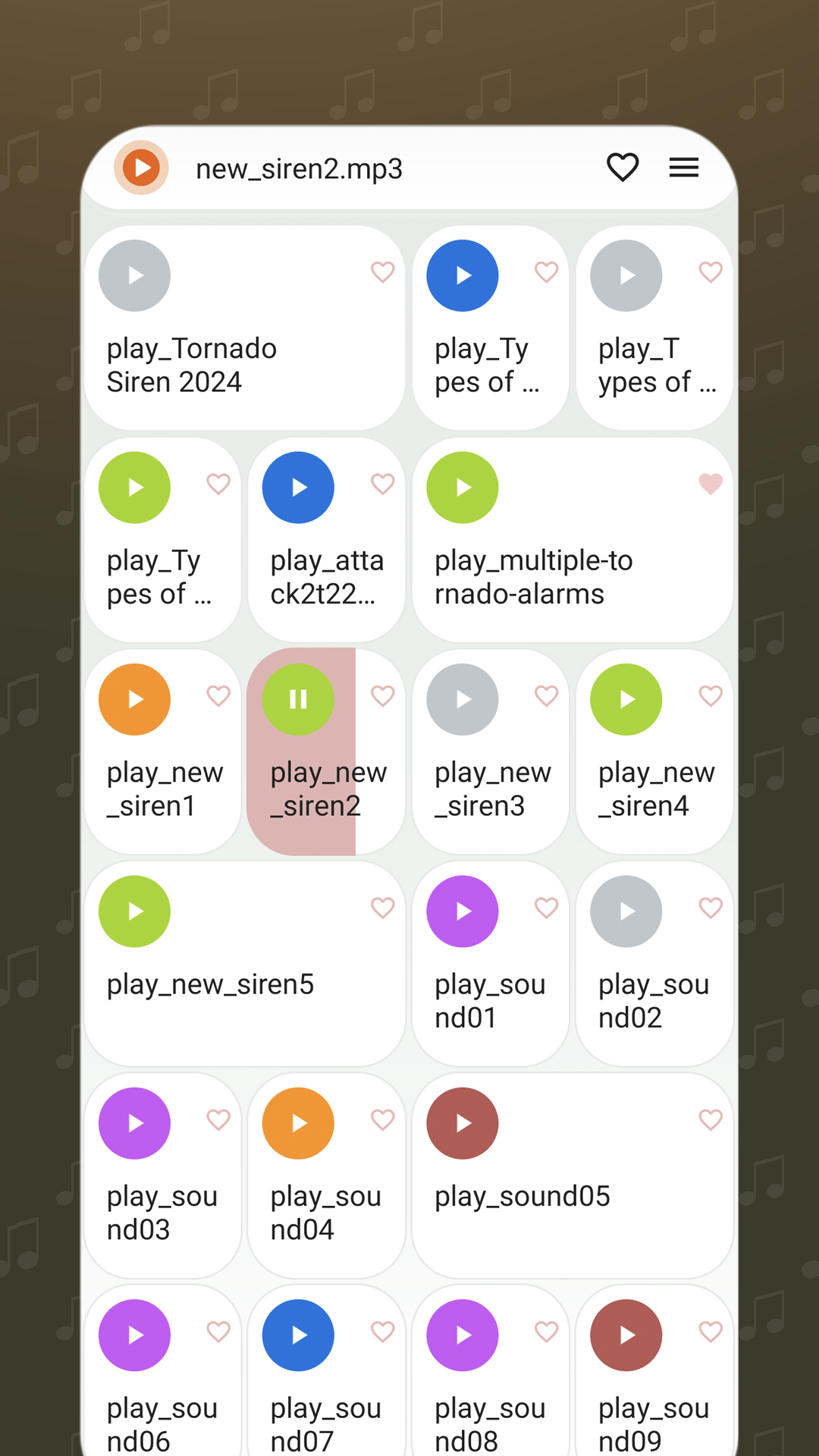Open the hamburger menu at the top right

pos(683,168)
